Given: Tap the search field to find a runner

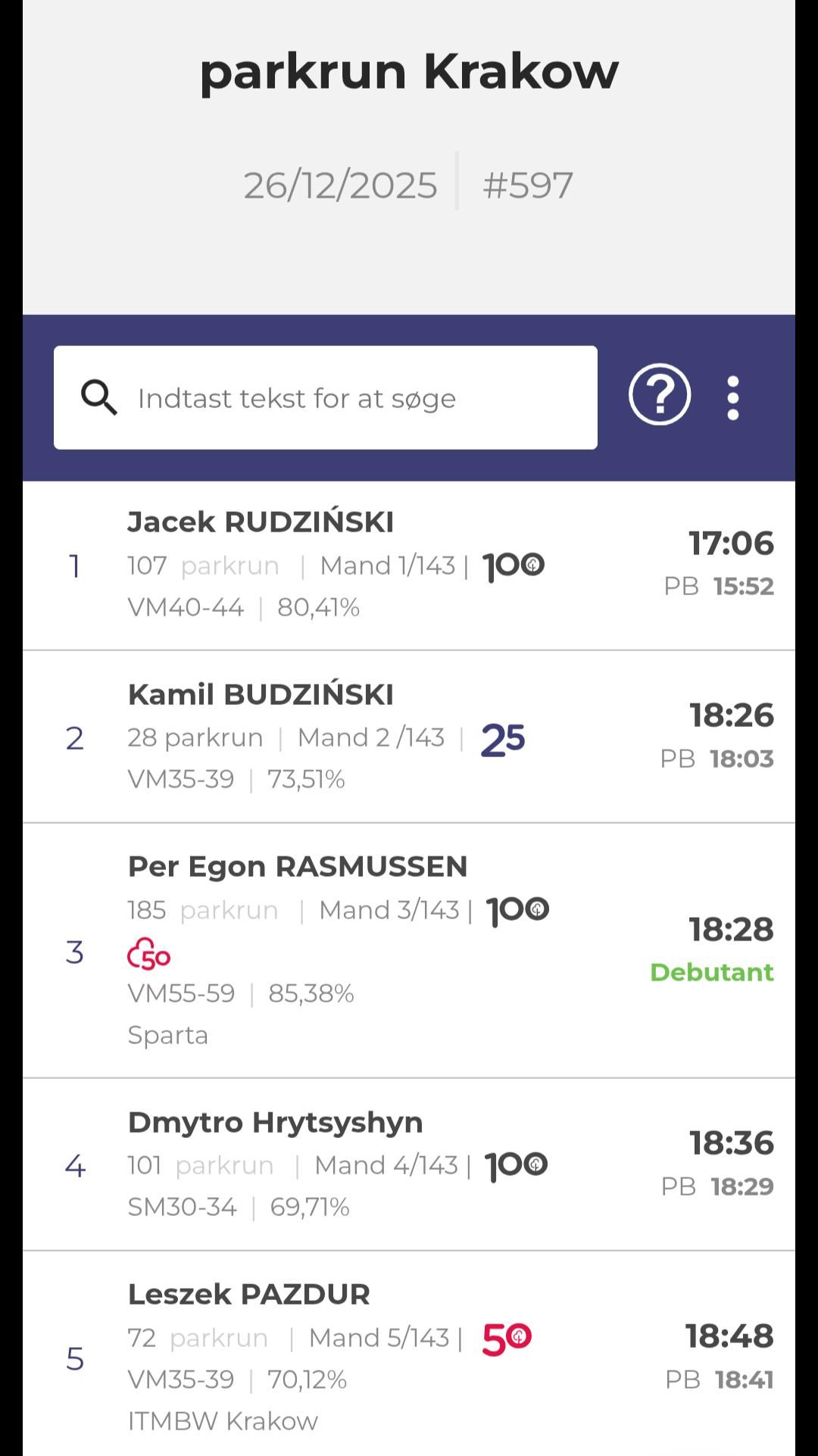Looking at the screenshot, I should pyautogui.click(x=326, y=398).
